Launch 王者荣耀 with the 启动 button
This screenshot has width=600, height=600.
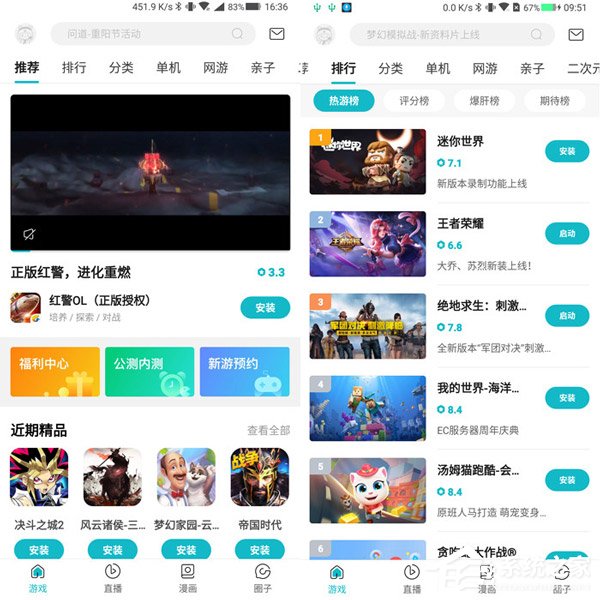coord(567,233)
